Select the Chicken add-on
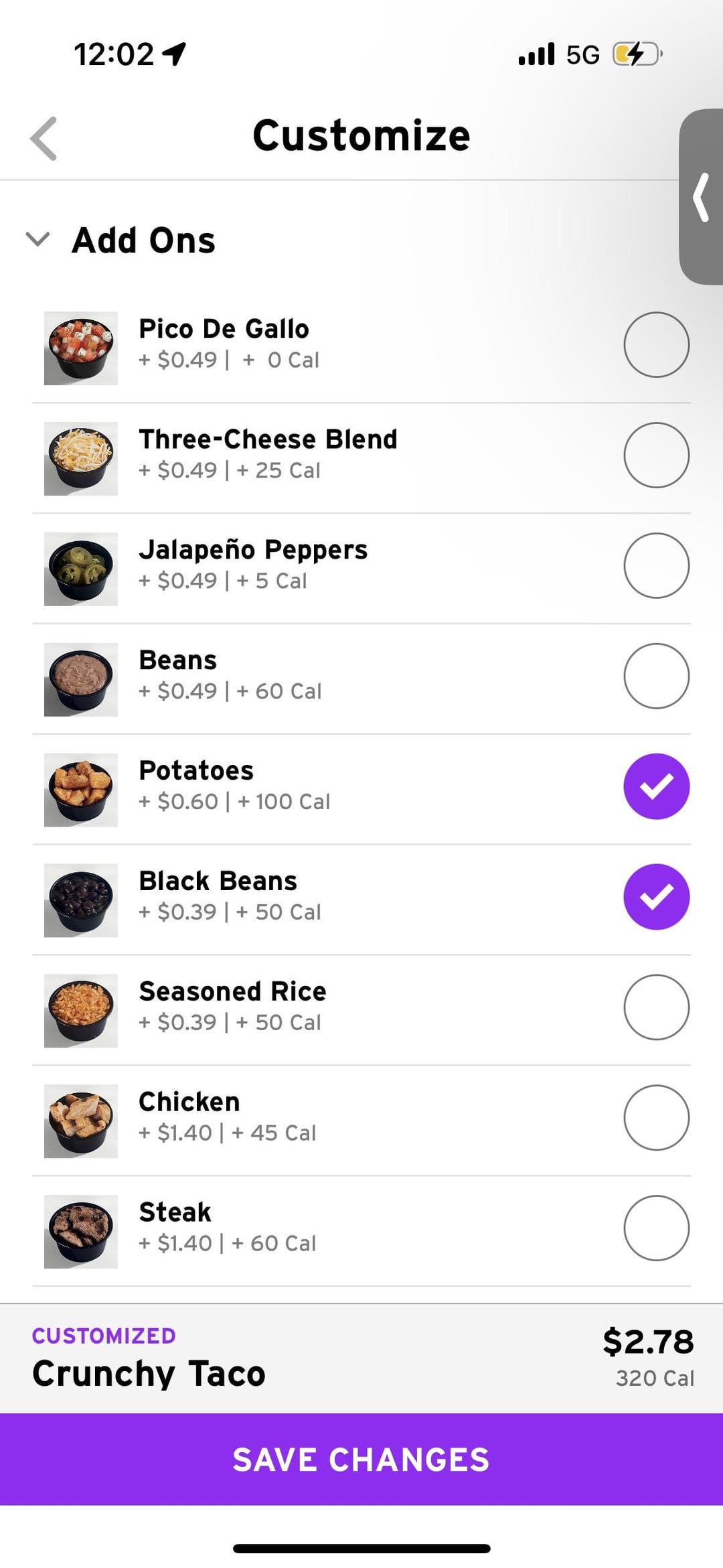The width and height of the screenshot is (723, 1568). 656,1117
